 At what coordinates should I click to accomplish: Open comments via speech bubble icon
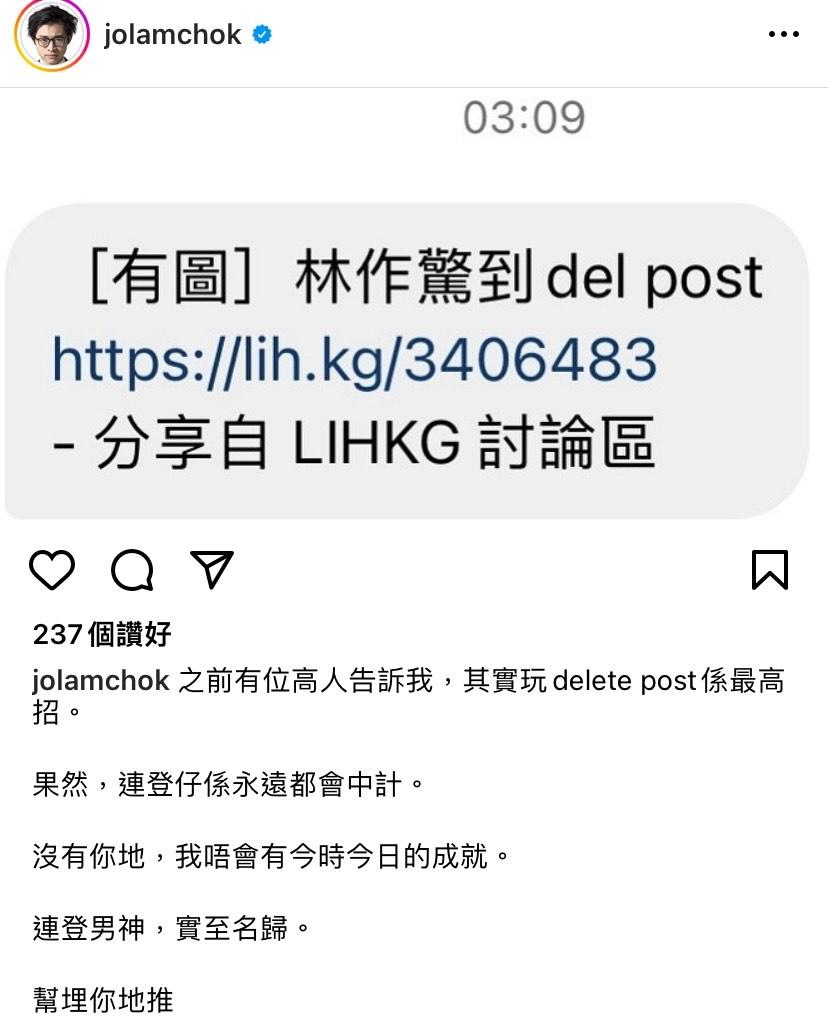(x=131, y=570)
